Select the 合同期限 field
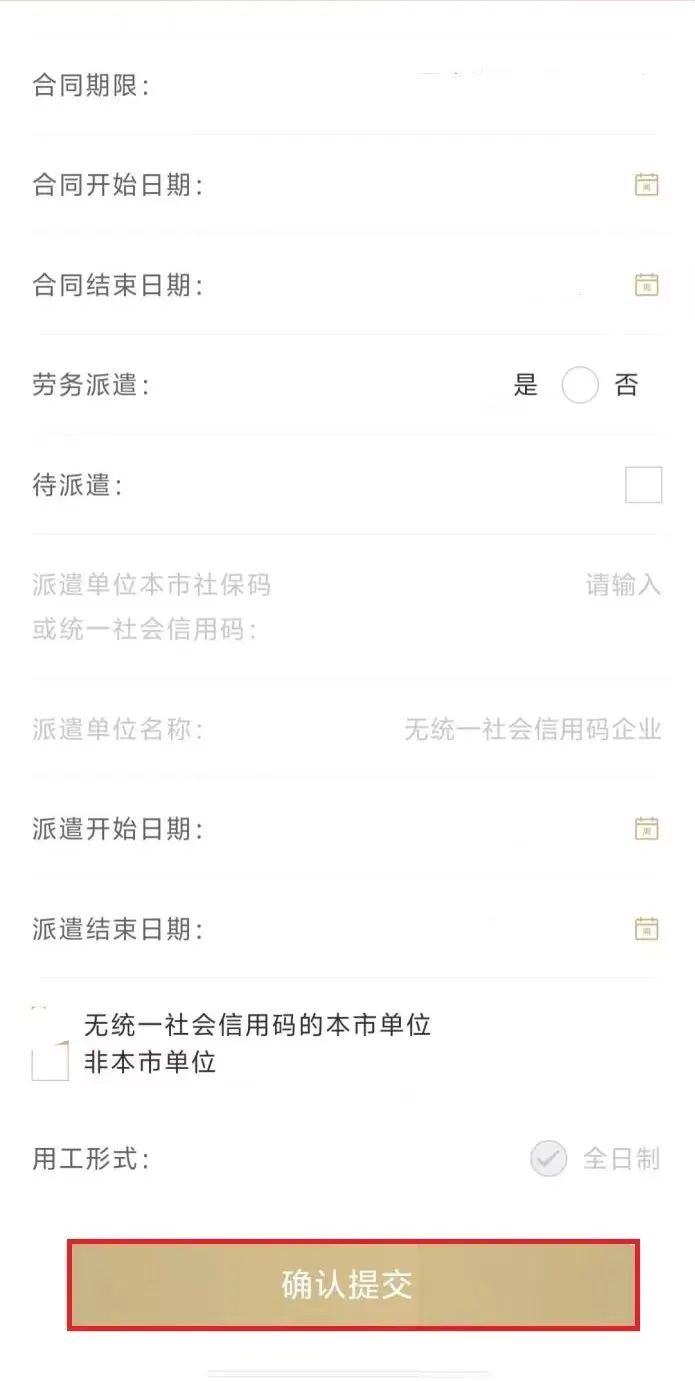 point(530,85)
